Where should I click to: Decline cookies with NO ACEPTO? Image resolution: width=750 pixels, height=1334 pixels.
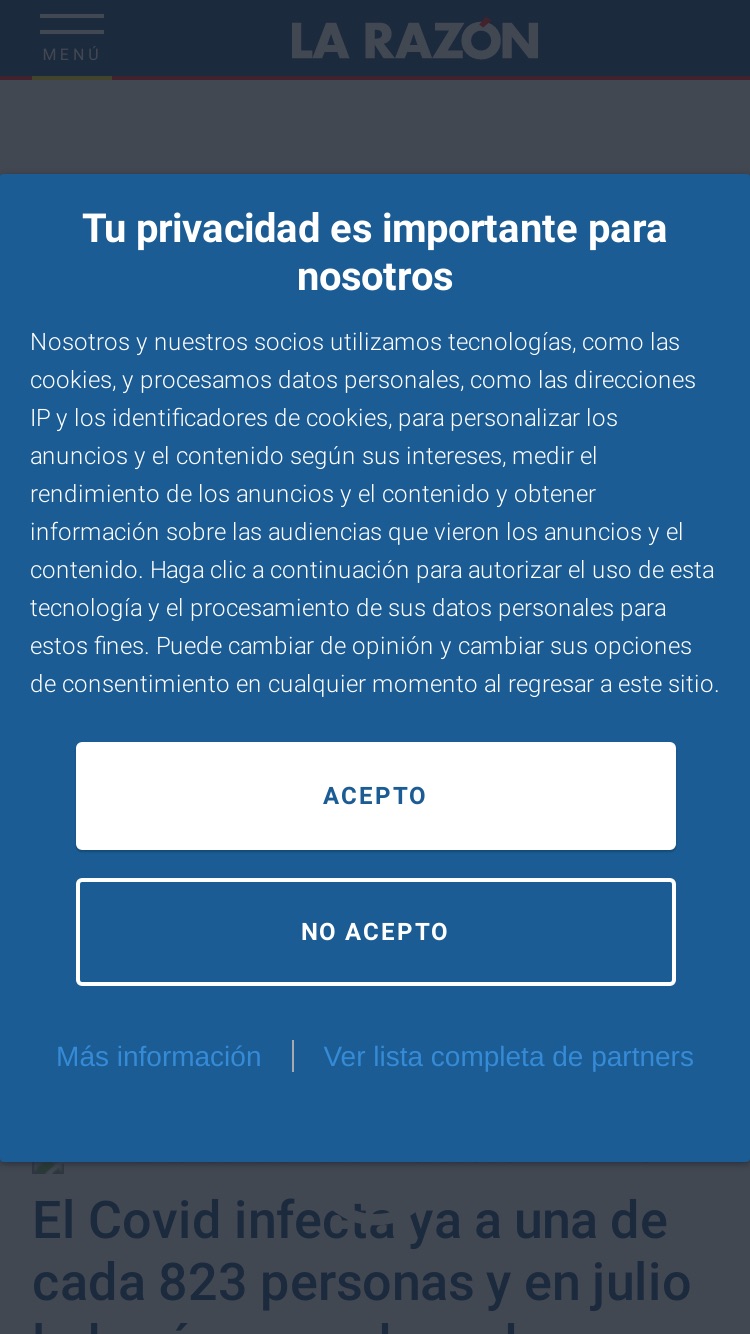(375, 932)
